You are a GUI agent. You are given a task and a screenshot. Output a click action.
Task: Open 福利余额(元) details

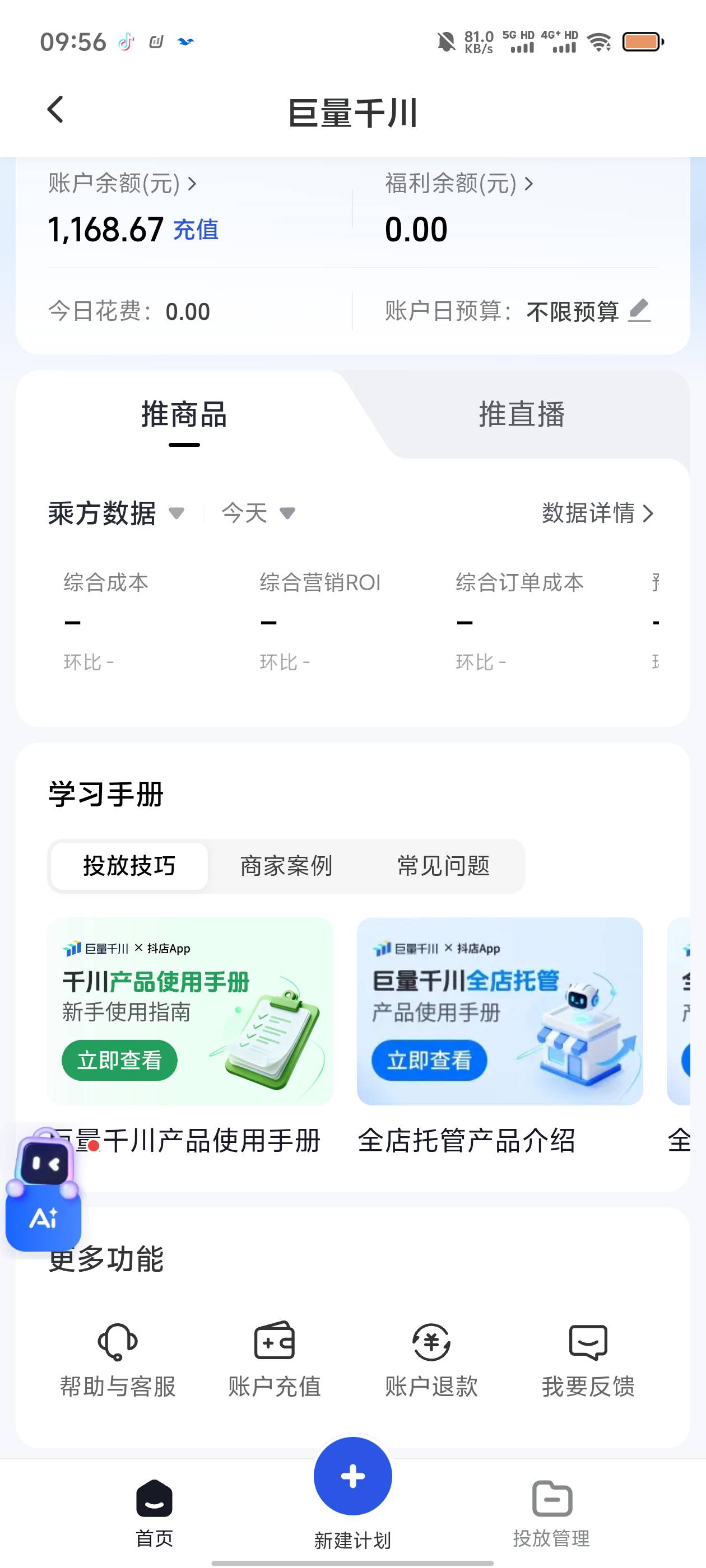pos(459,183)
